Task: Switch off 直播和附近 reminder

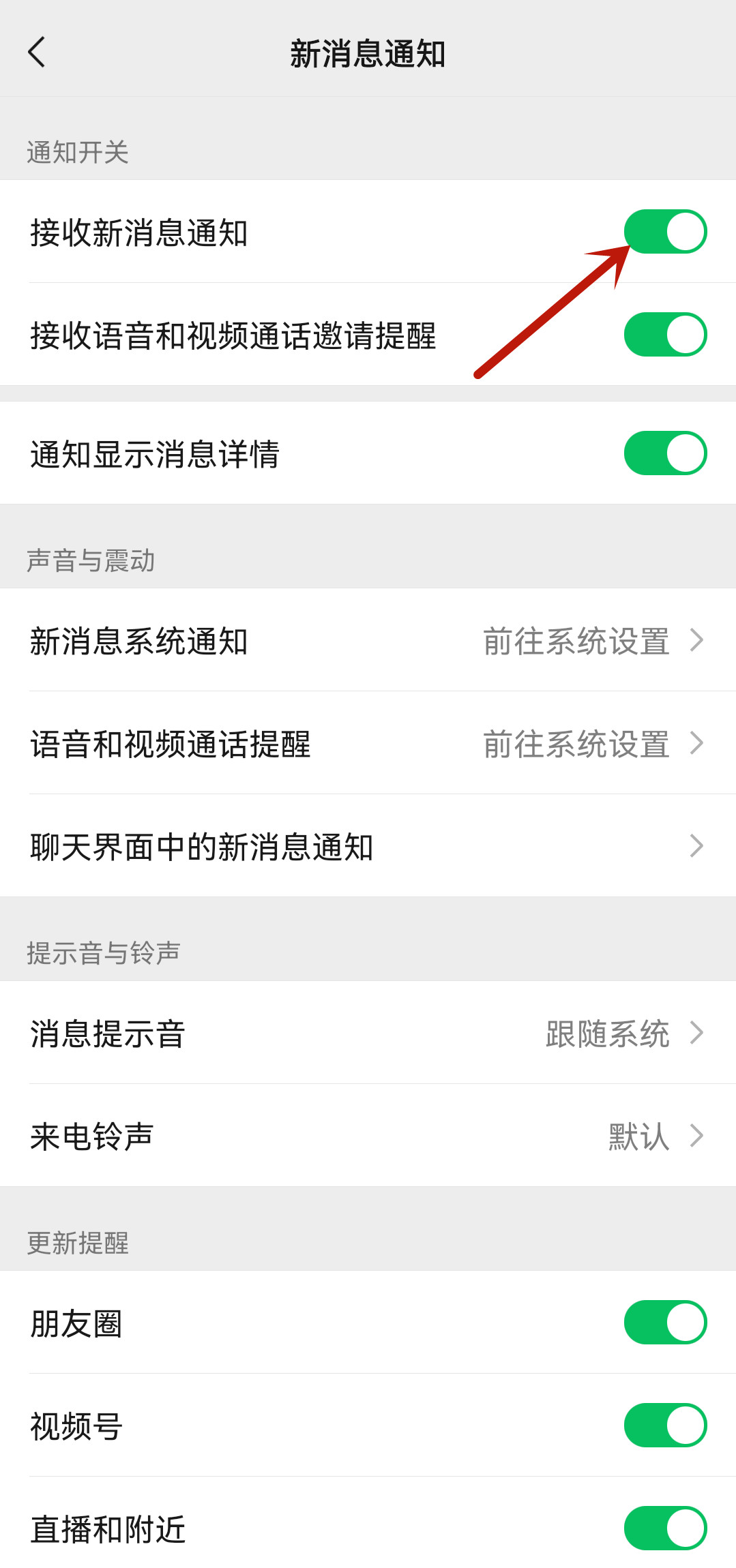Action: pyautogui.click(x=665, y=1528)
